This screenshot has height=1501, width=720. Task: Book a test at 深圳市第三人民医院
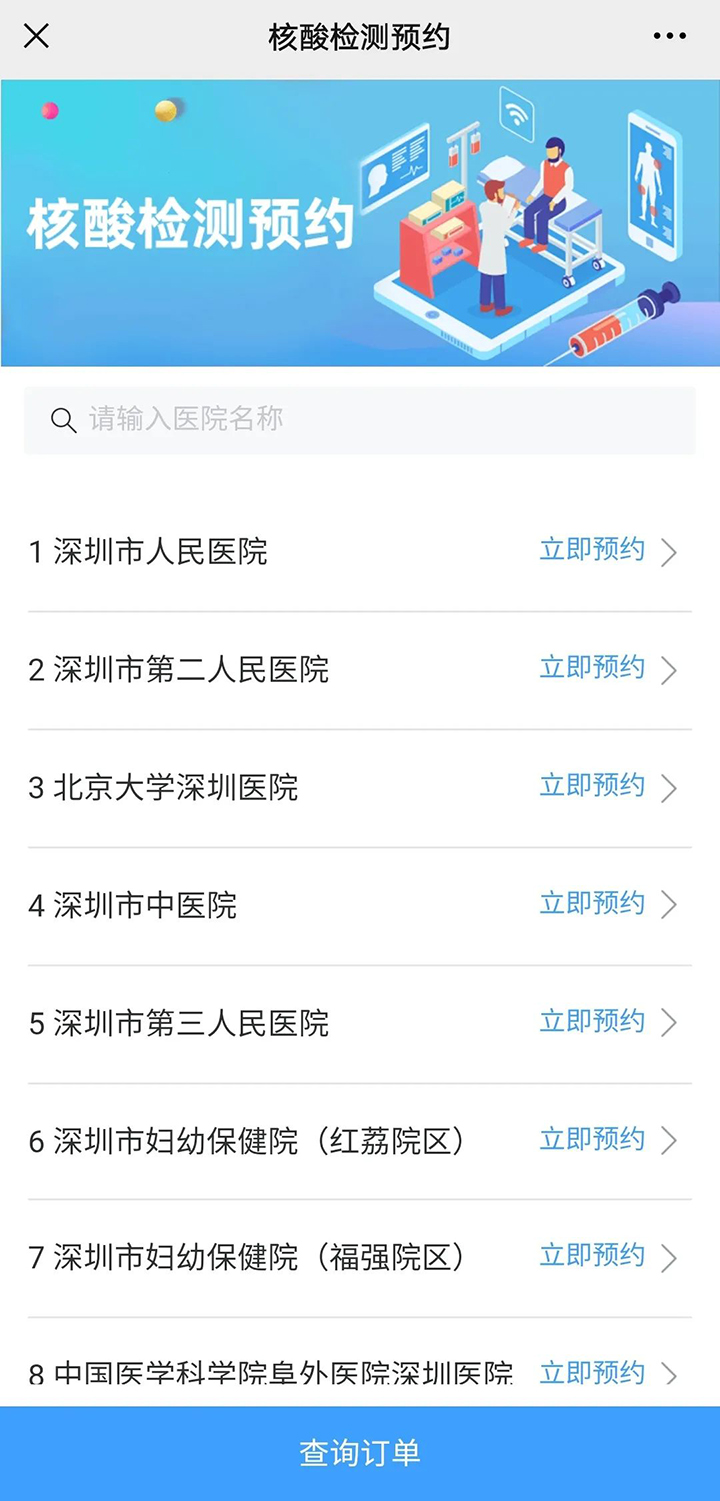tap(607, 1023)
